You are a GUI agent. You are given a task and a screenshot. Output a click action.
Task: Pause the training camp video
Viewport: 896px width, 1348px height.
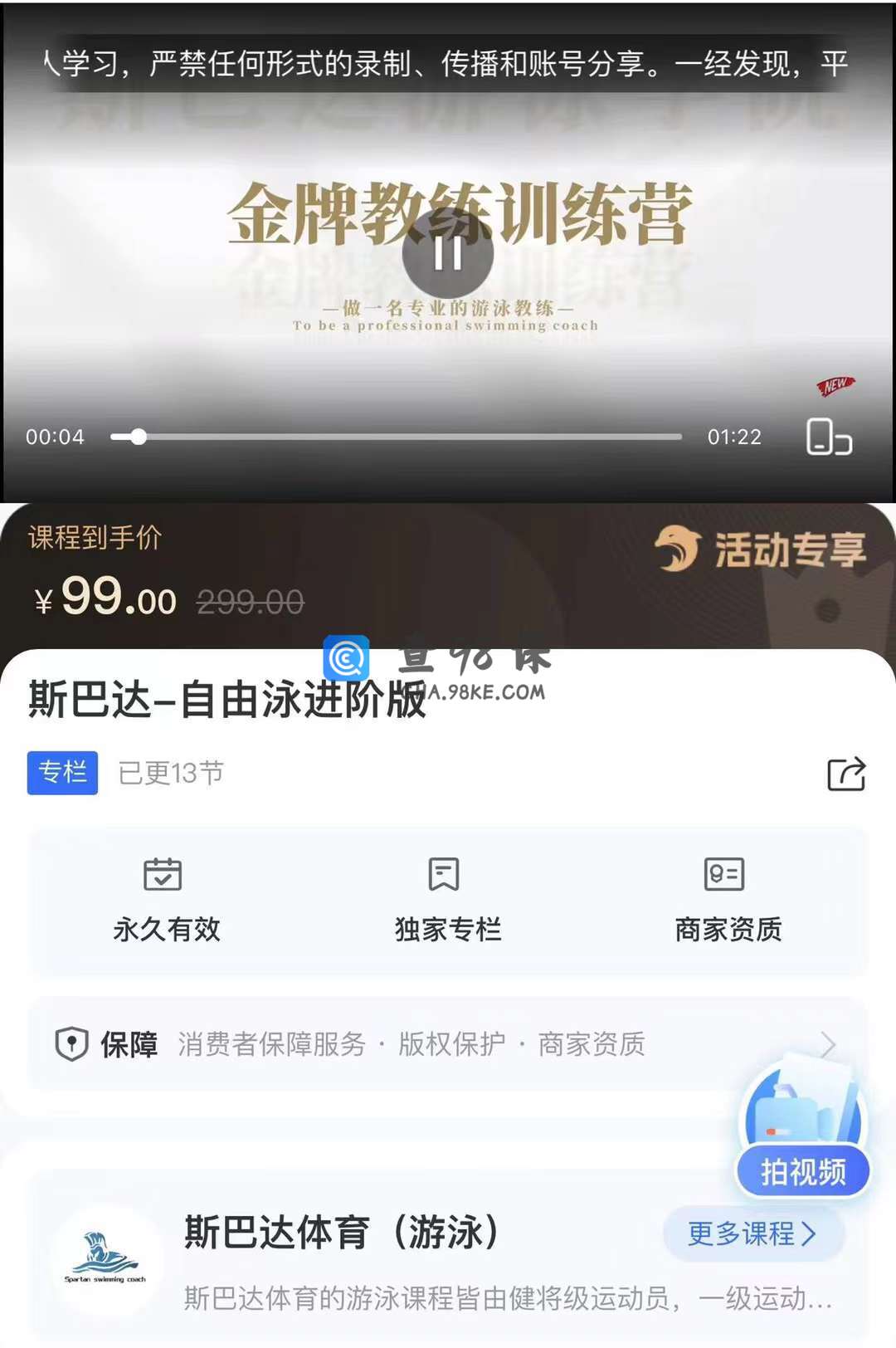tap(448, 253)
